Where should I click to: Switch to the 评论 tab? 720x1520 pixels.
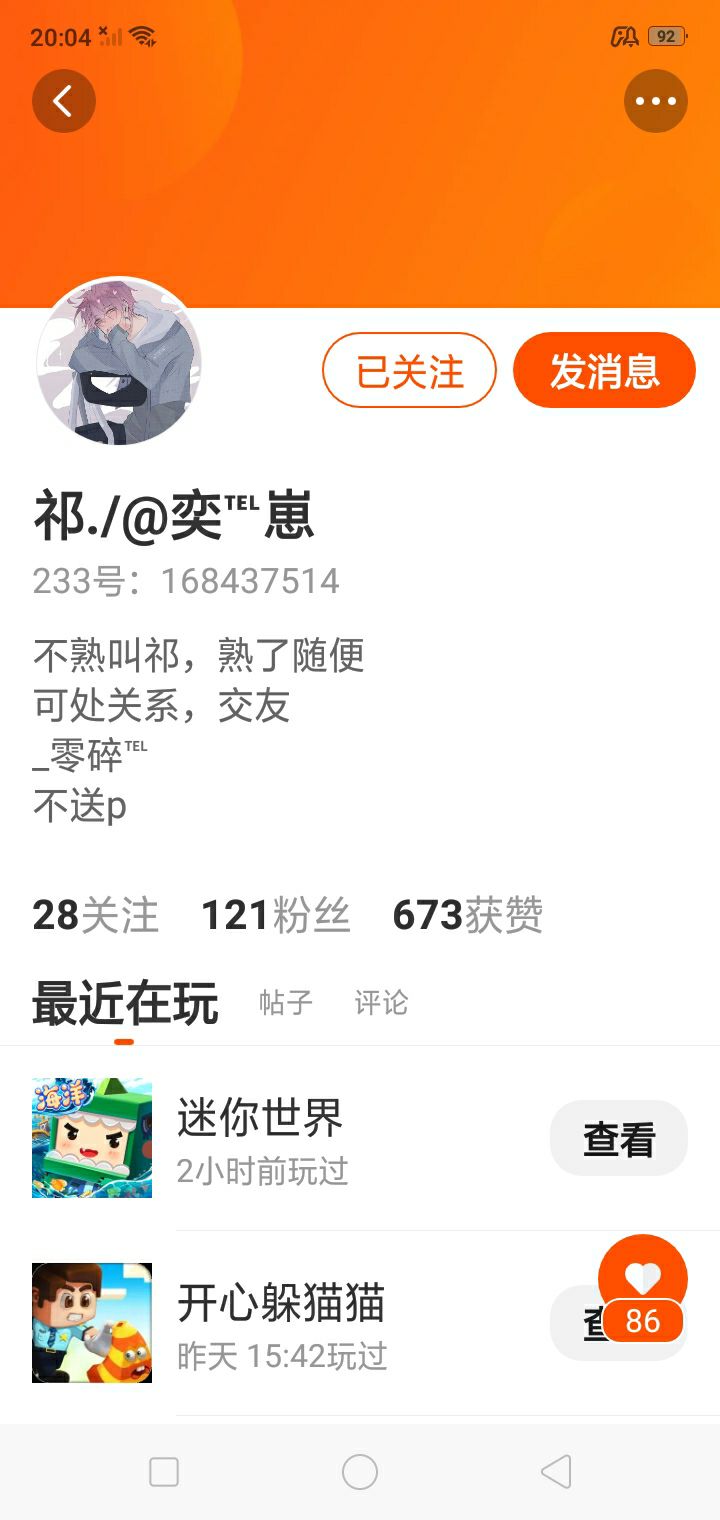(x=381, y=1003)
